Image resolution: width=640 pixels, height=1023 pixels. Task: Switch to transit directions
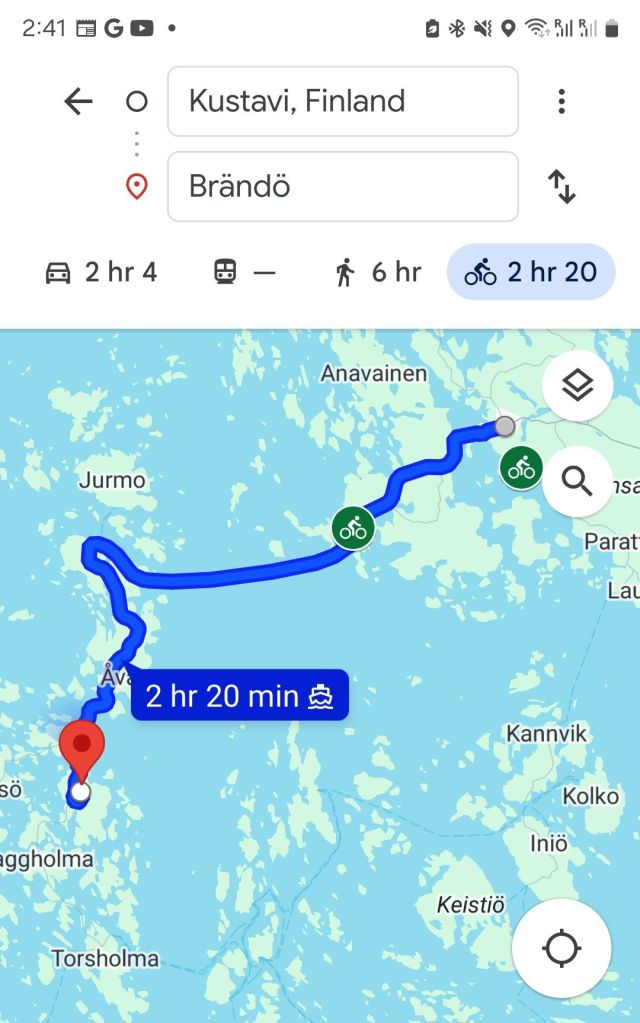[x=245, y=272]
